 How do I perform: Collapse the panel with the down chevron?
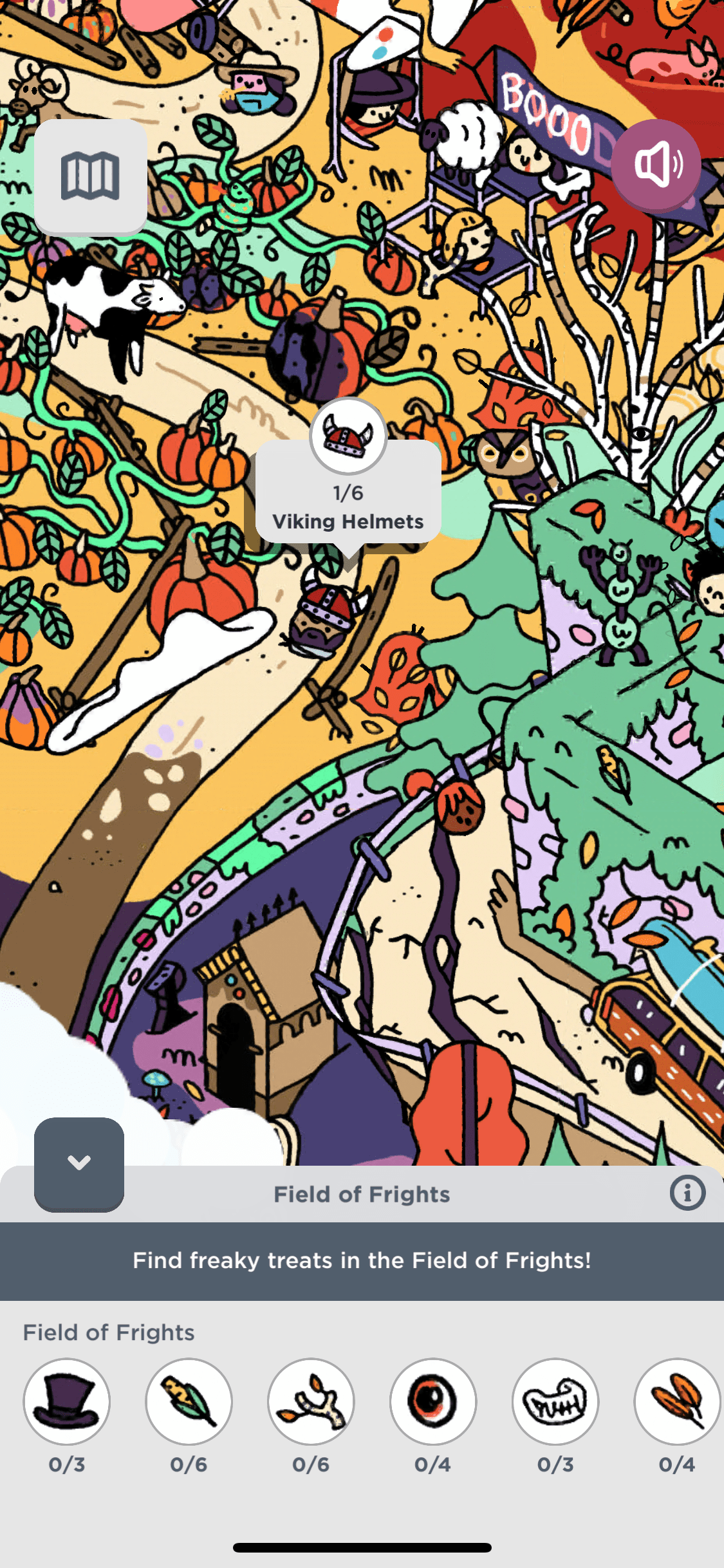79,1163
